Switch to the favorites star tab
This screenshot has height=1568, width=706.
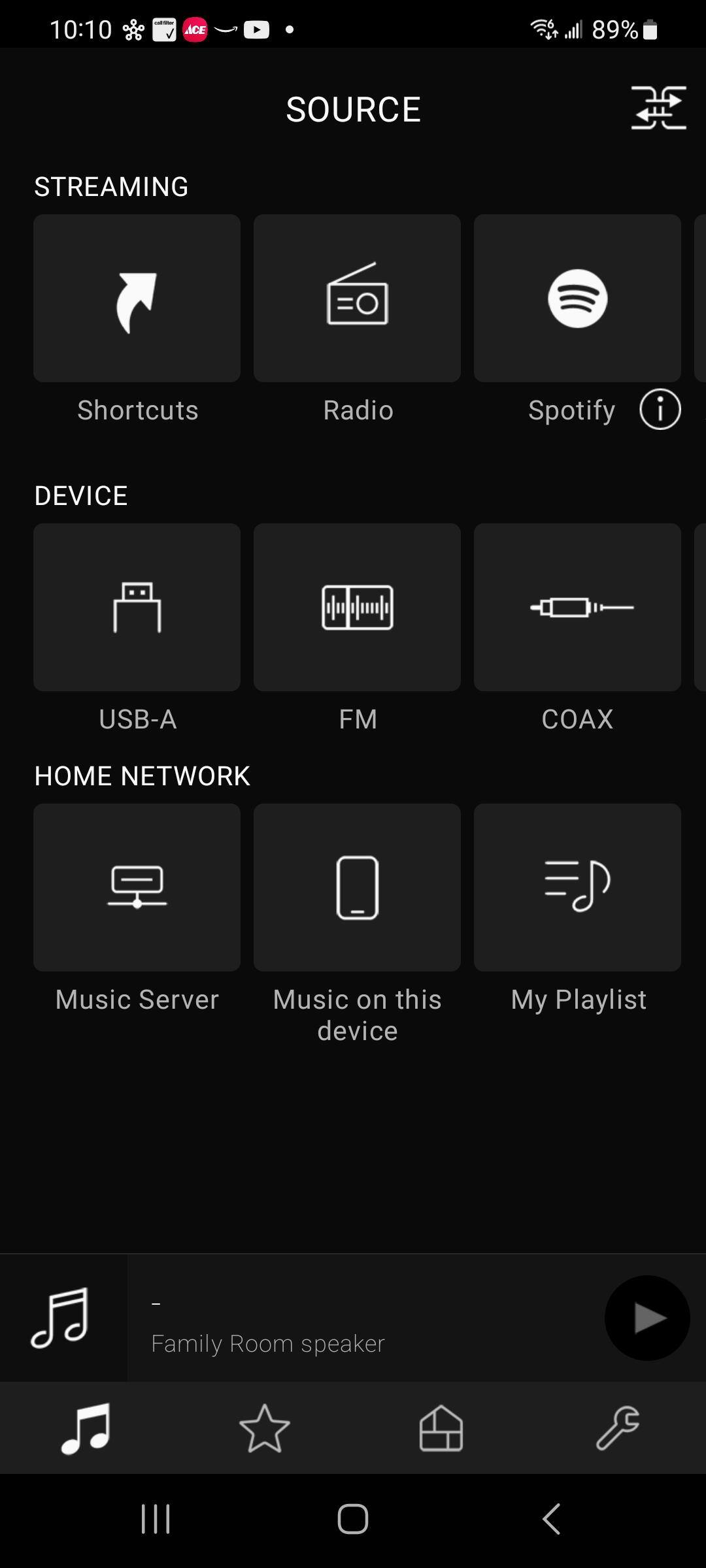click(264, 1428)
